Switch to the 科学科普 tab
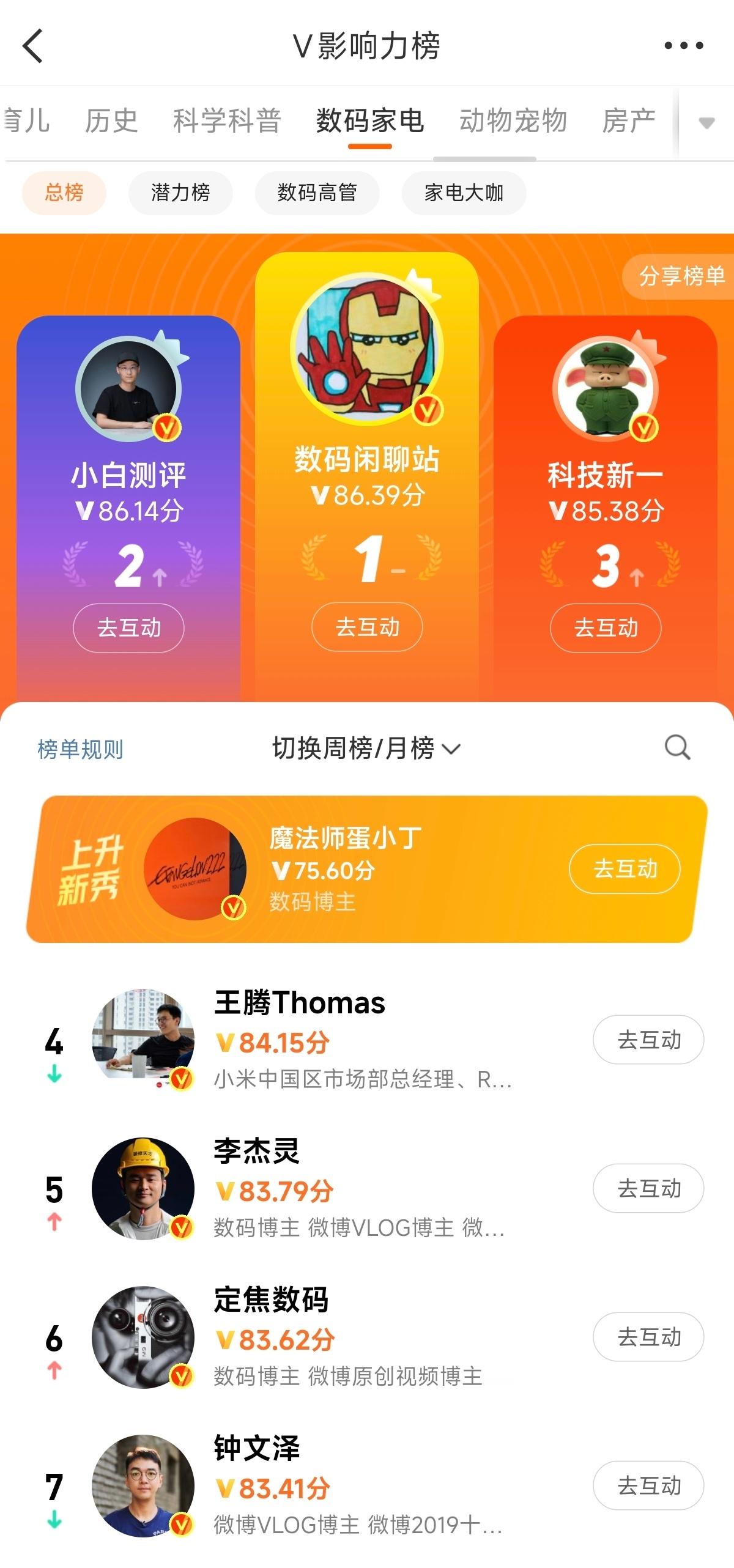The width and height of the screenshot is (734, 1568). pos(226,120)
